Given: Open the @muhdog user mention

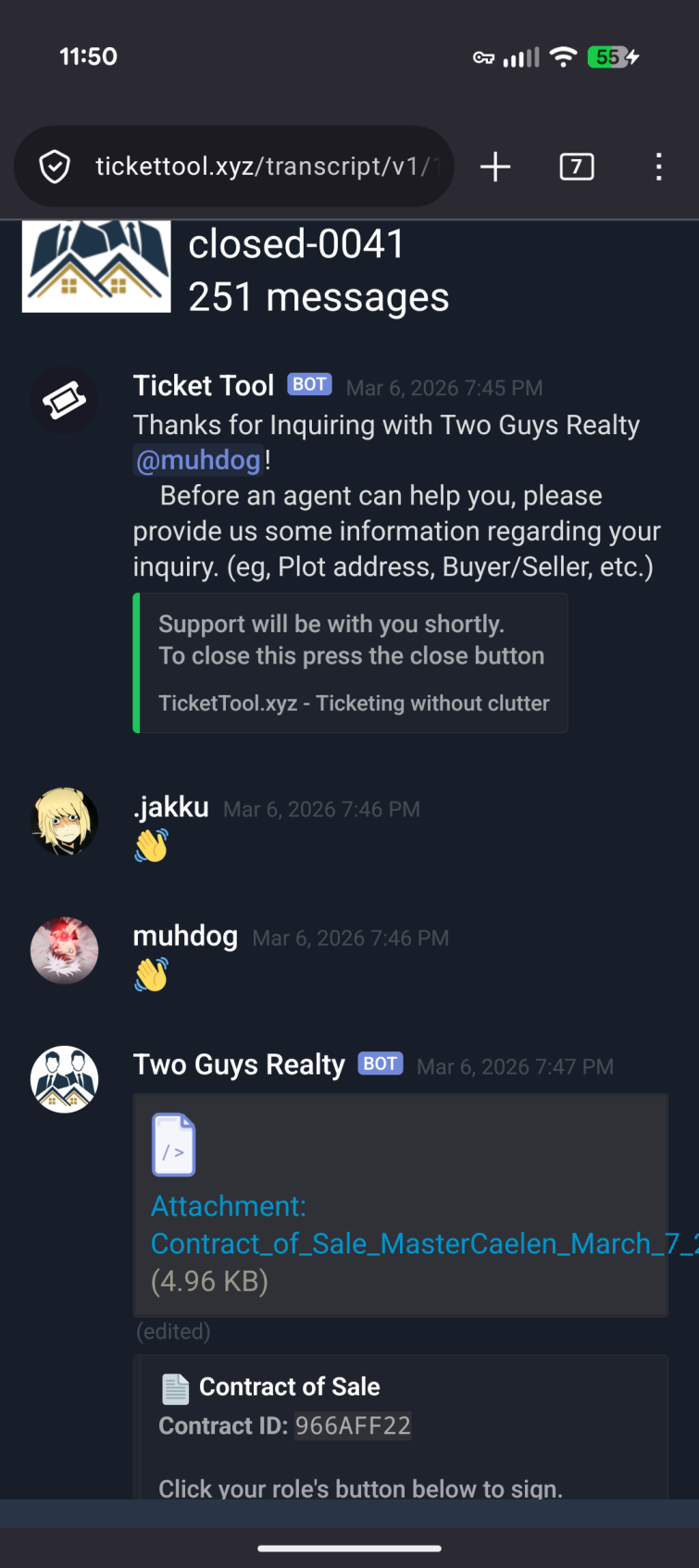Looking at the screenshot, I should click(x=198, y=460).
